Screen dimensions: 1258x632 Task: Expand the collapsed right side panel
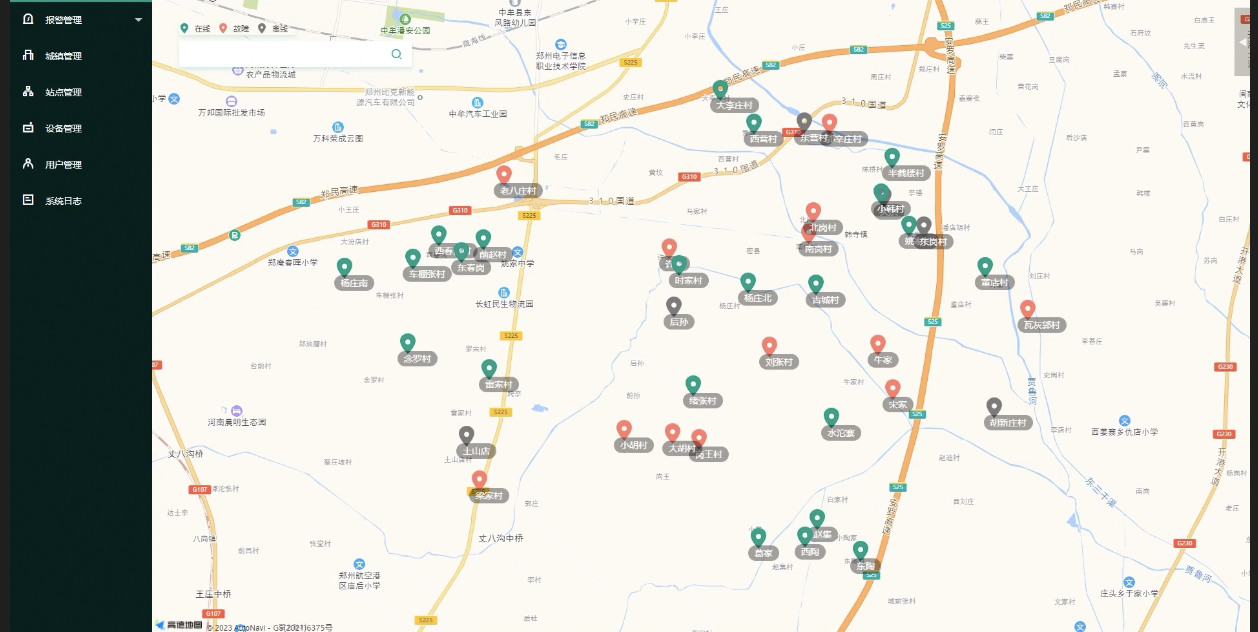pos(1244,42)
